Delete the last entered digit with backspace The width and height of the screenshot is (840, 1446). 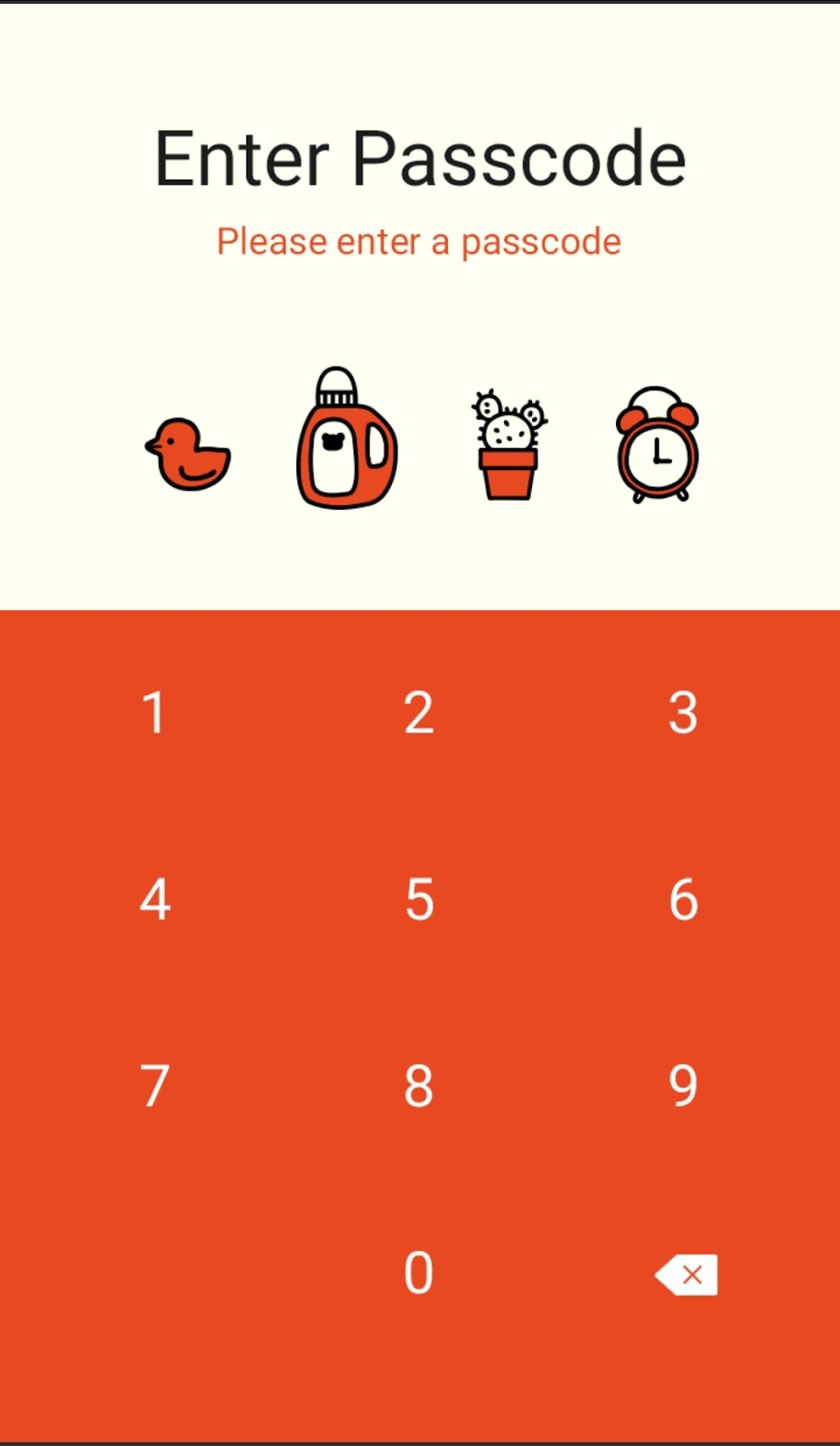point(686,1274)
